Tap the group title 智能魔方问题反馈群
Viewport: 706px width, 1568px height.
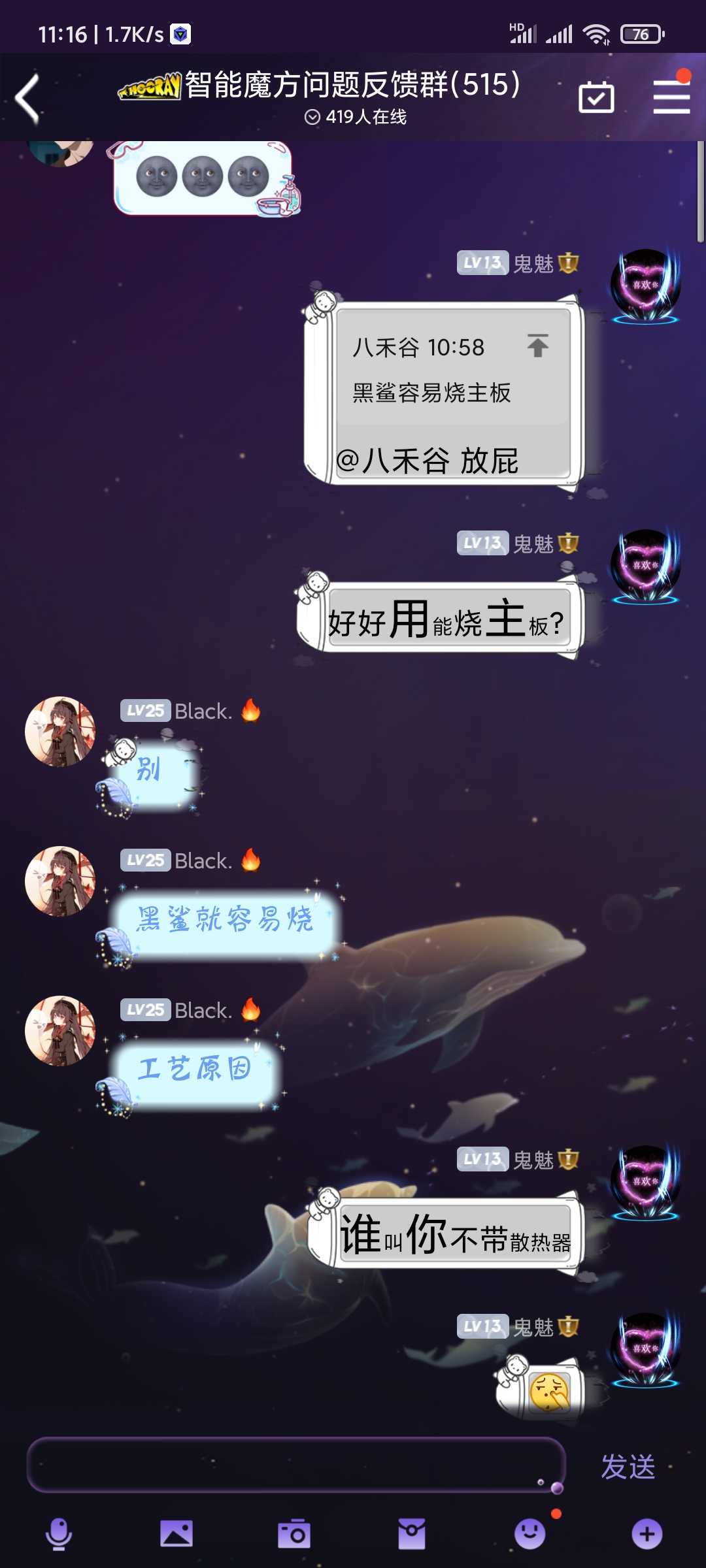[353, 85]
